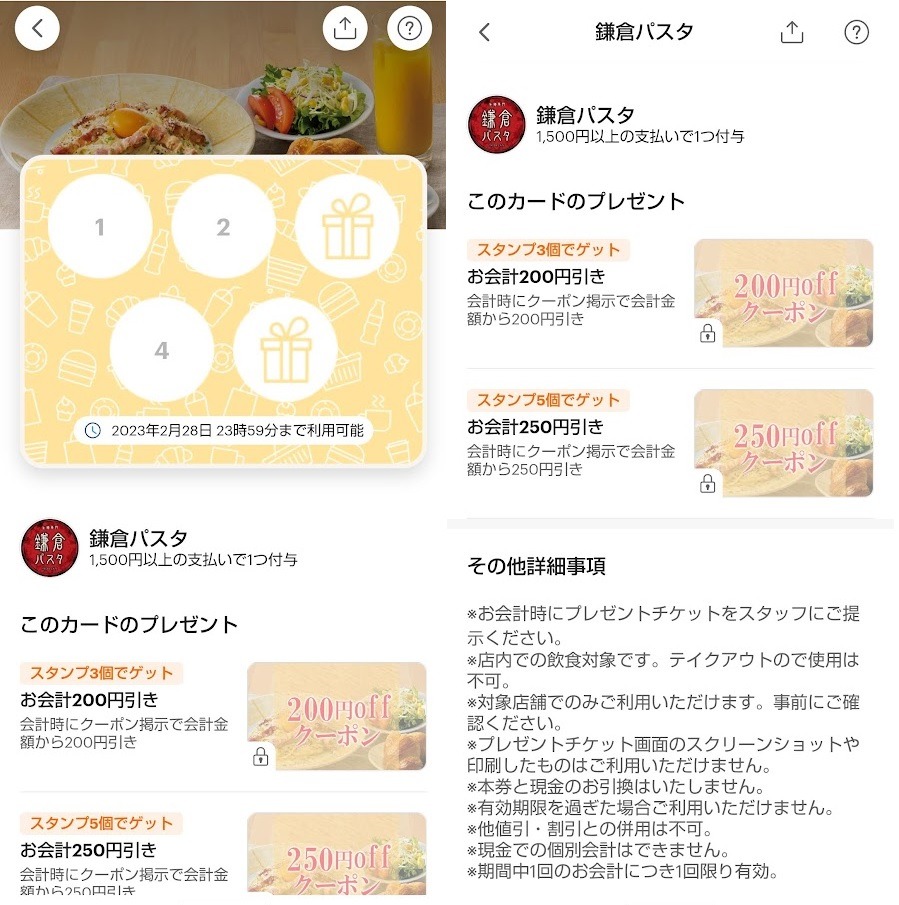Select the その他詳細事項 section heading
Image resolution: width=899 pixels, height=905 pixels.
pyautogui.click(x=533, y=564)
